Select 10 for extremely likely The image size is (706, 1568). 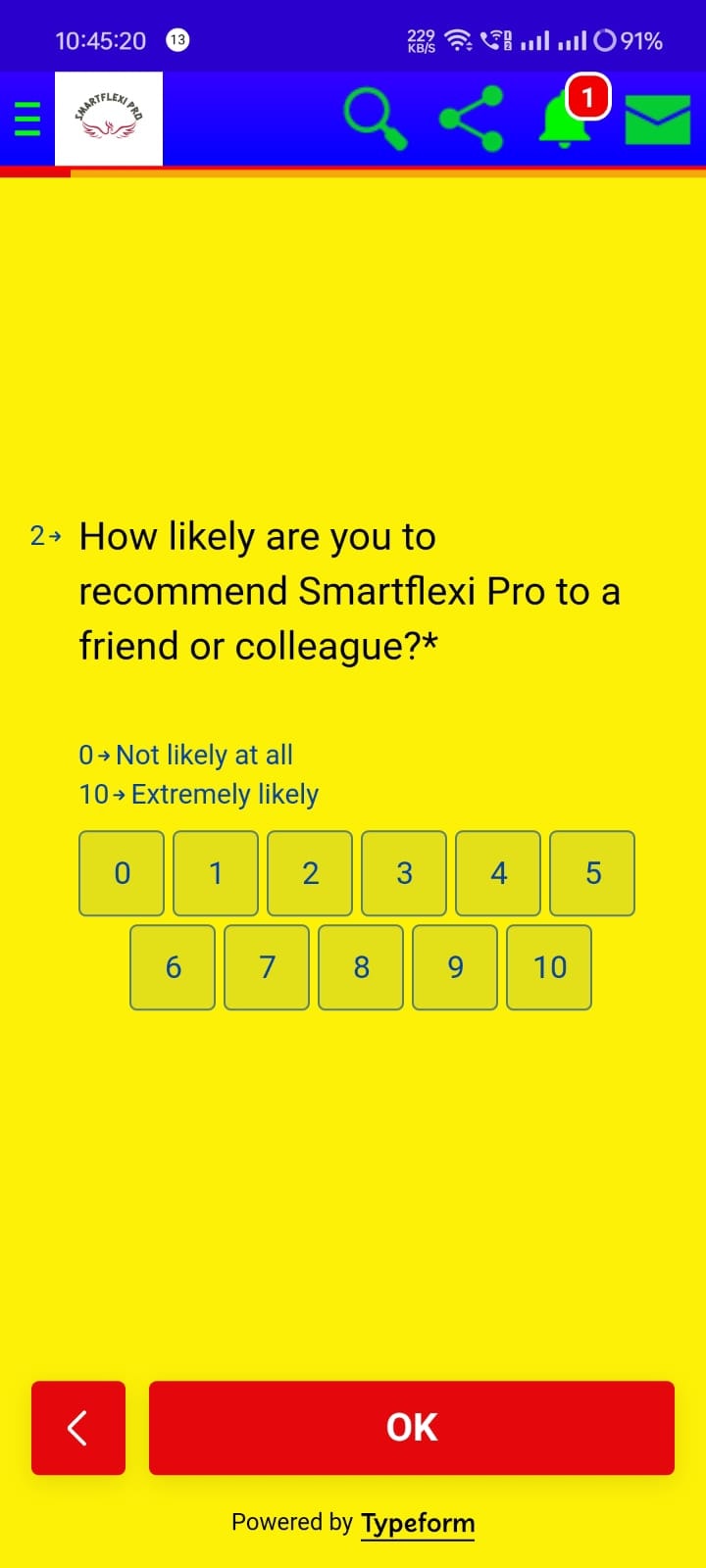point(549,967)
